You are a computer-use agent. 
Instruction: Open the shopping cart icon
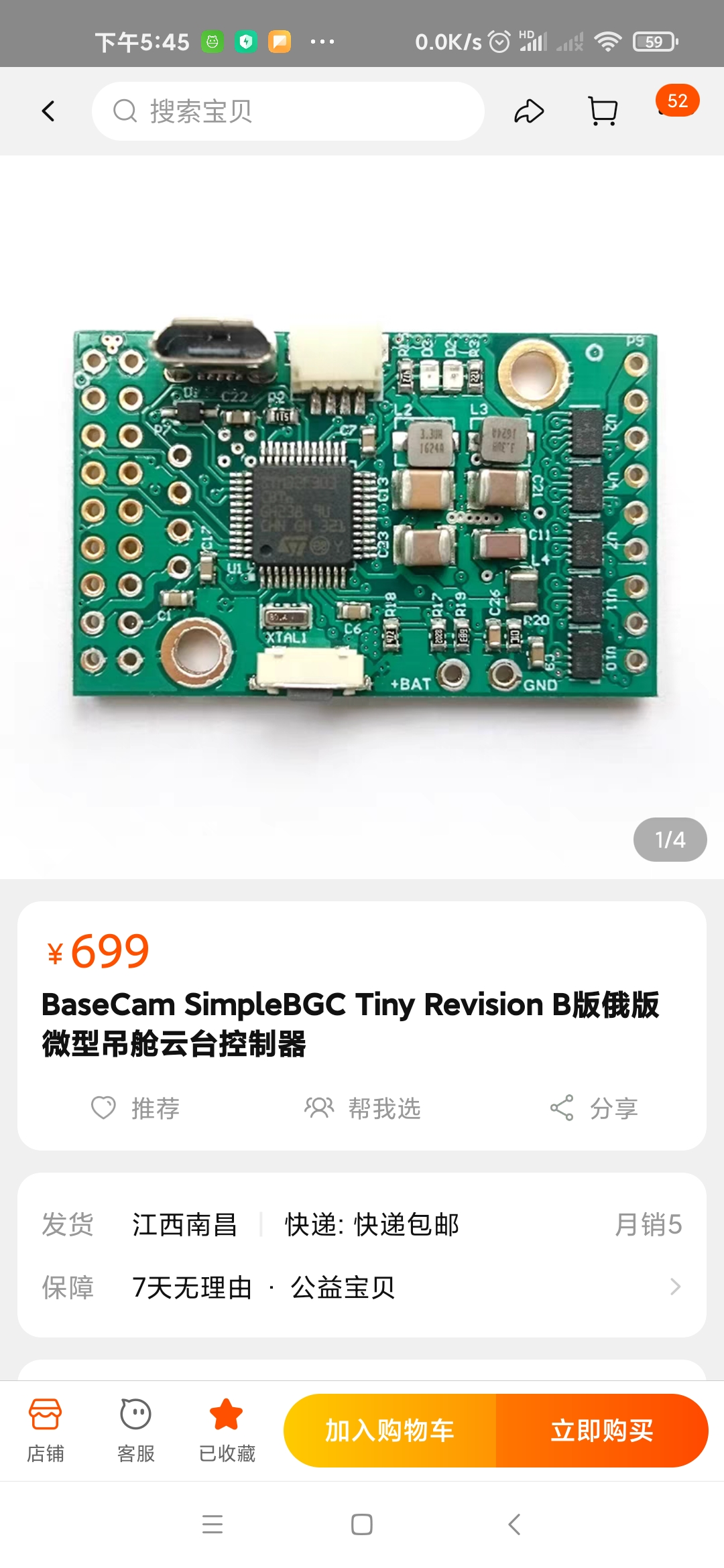tap(602, 111)
